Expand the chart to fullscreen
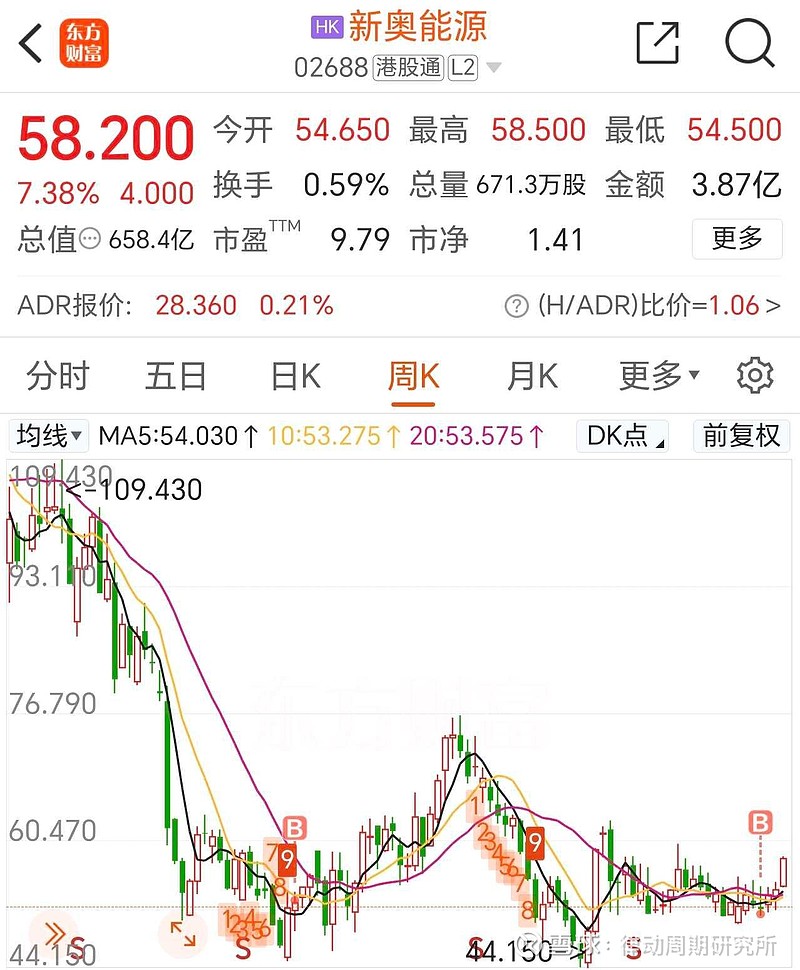Image resolution: width=800 pixels, height=970 pixels. click(183, 934)
